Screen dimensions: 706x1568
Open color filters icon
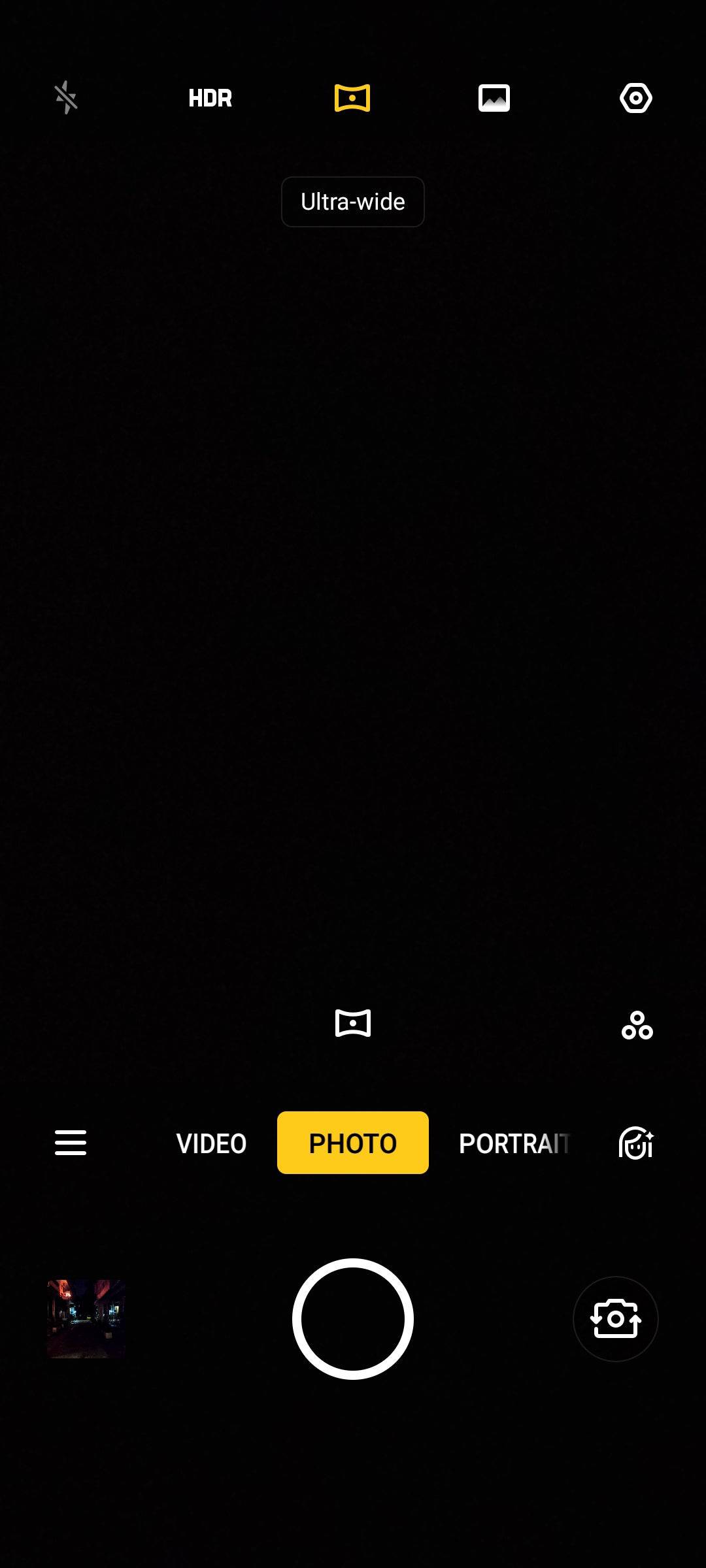coord(637,1025)
